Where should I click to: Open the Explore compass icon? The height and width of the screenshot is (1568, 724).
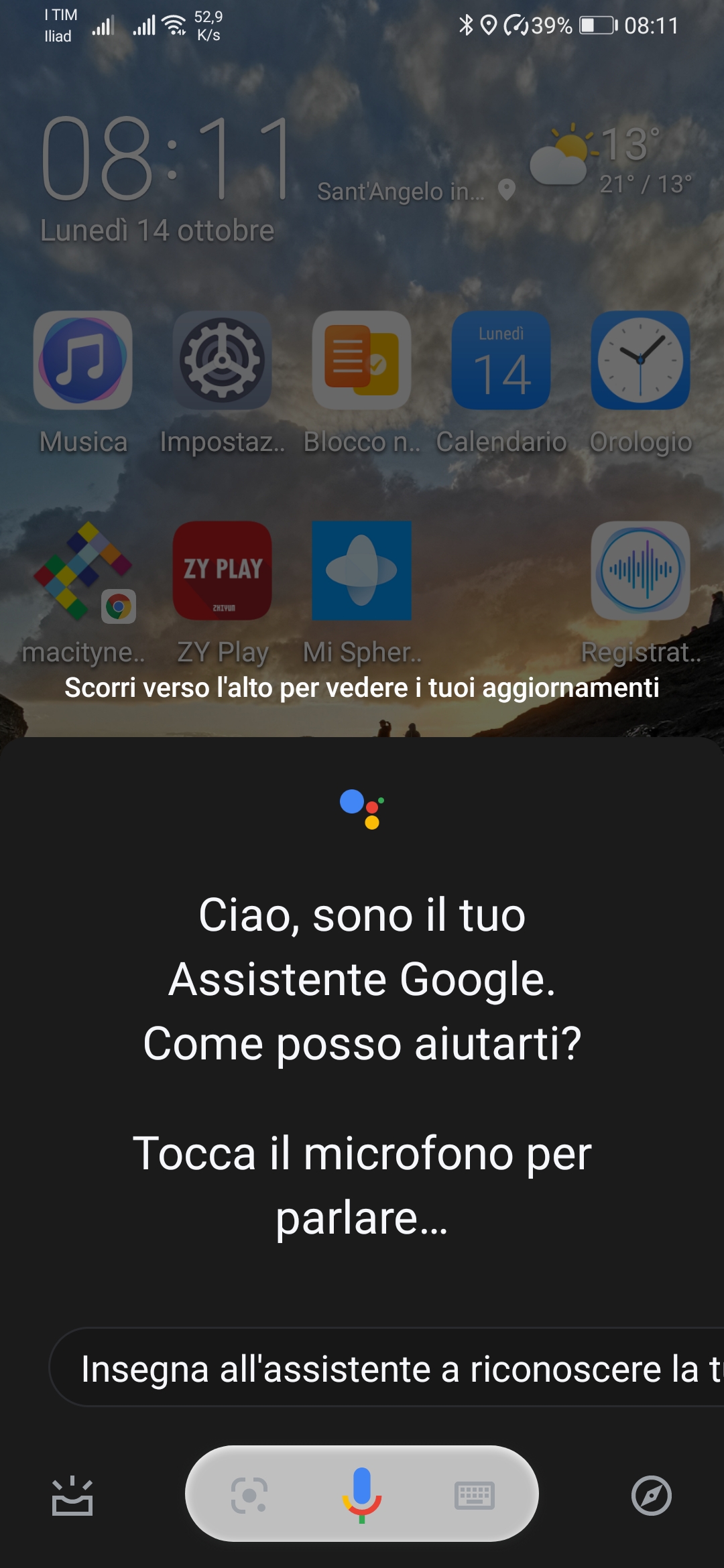tap(652, 1495)
